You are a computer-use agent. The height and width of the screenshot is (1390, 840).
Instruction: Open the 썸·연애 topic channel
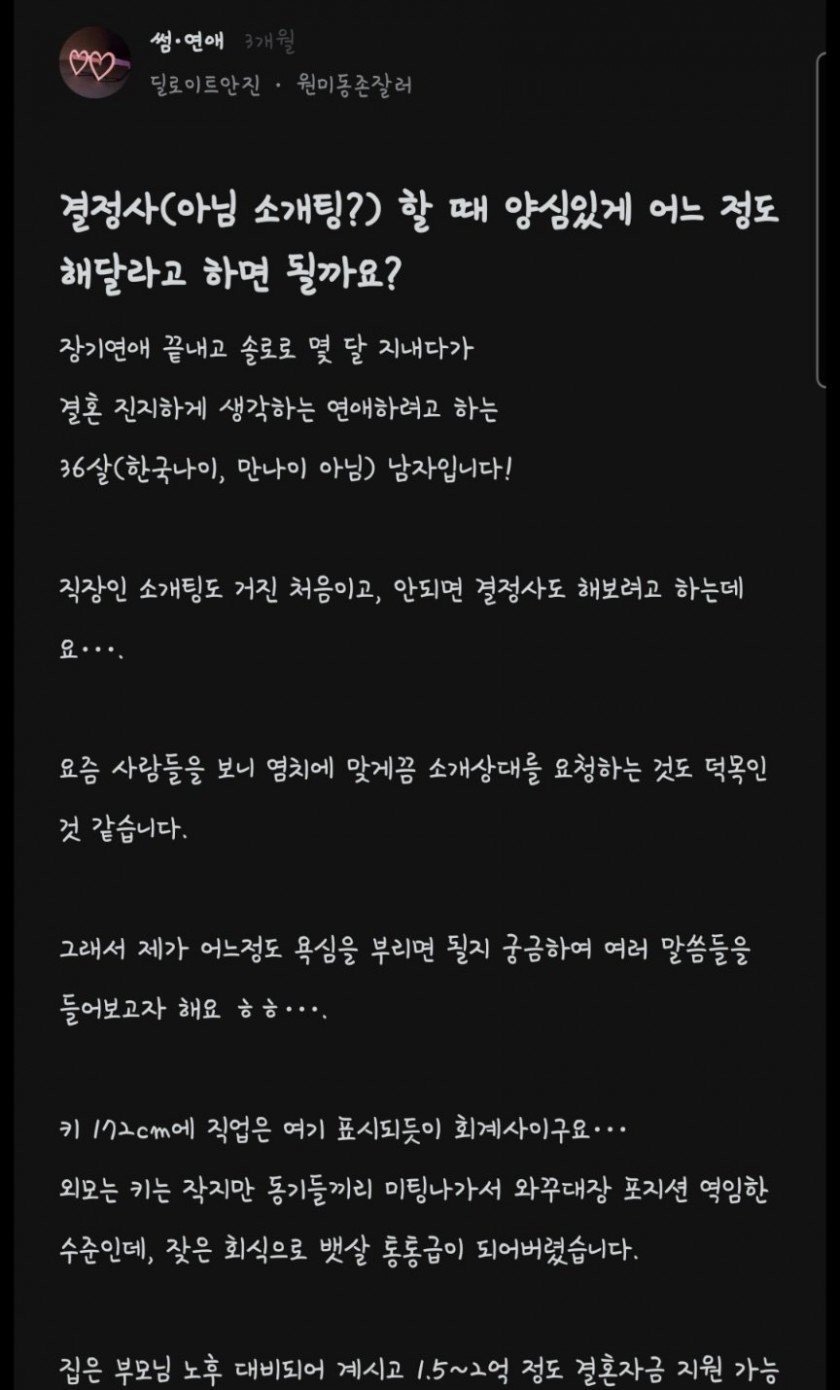click(x=189, y=43)
